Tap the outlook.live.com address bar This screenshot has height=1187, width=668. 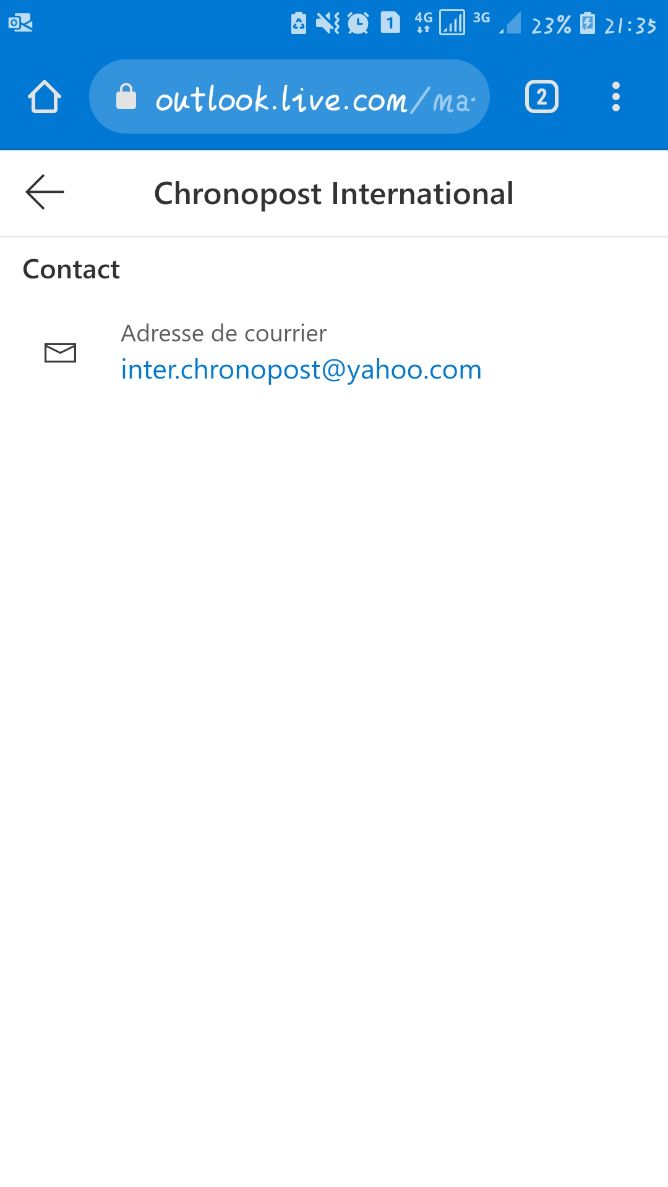[x=289, y=97]
